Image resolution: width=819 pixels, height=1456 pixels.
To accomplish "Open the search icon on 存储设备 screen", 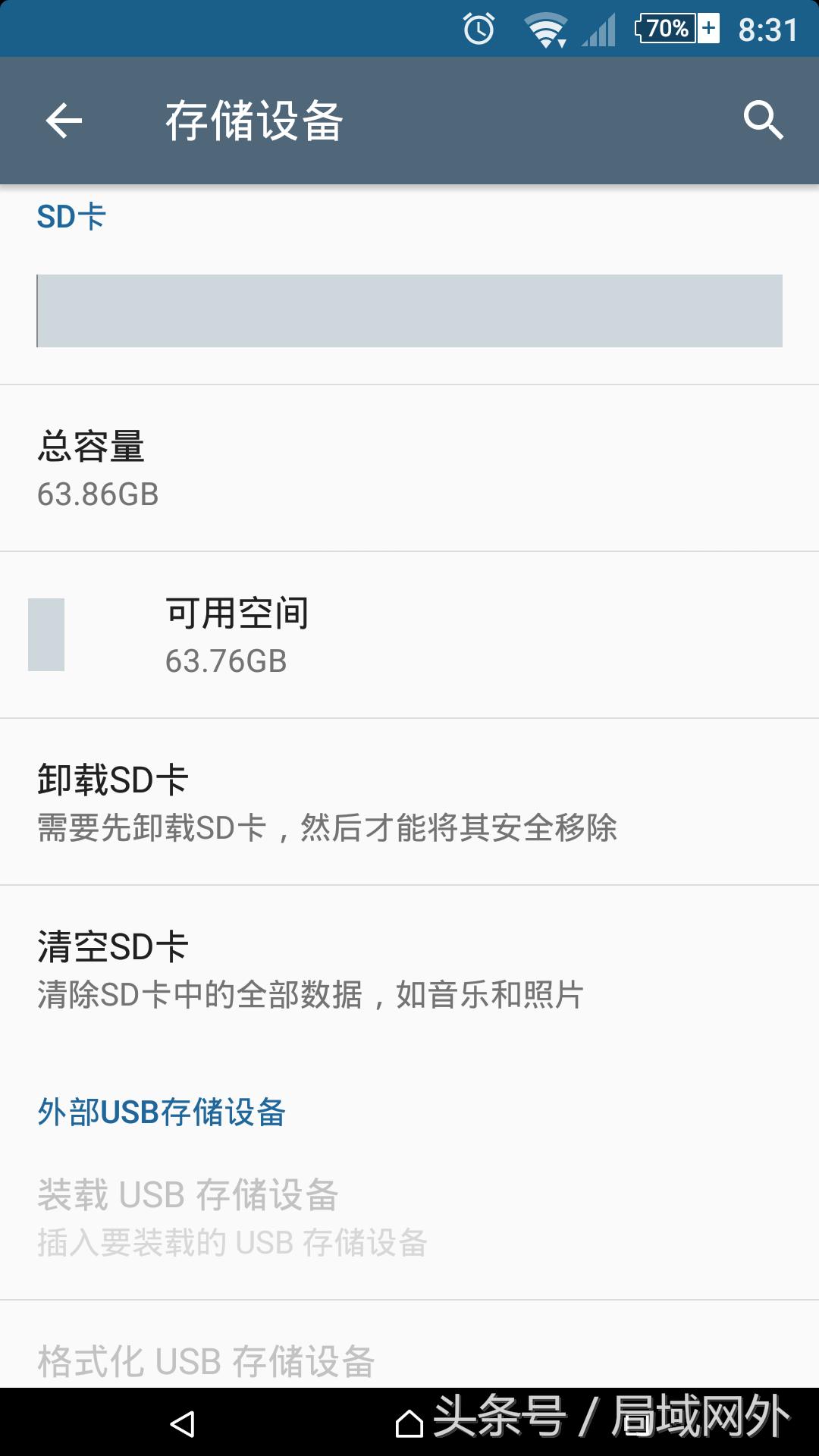I will click(x=764, y=120).
